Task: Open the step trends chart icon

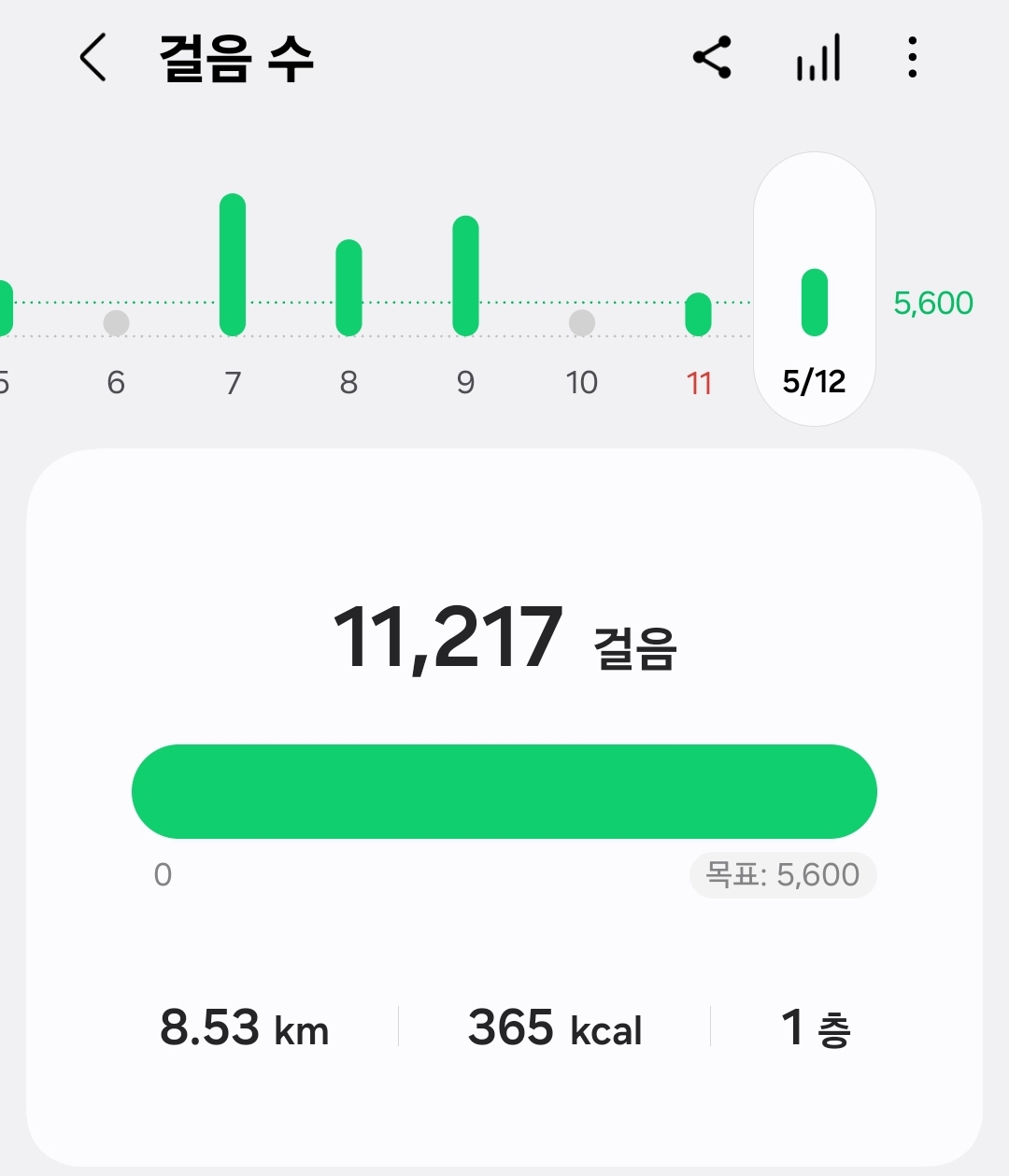Action: [x=818, y=58]
